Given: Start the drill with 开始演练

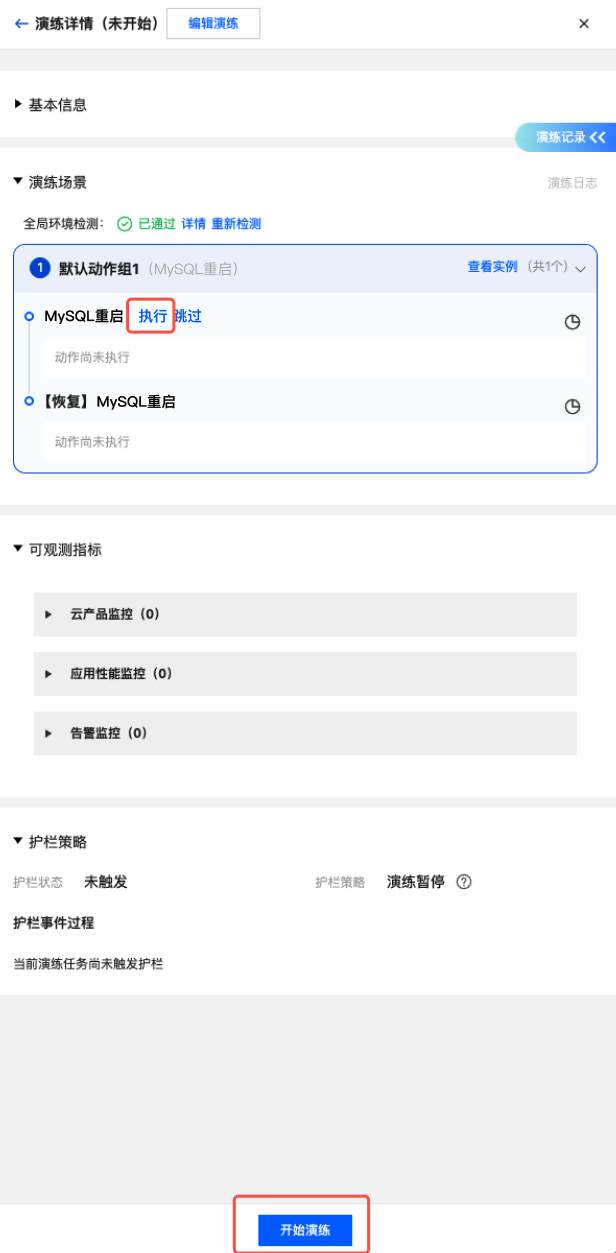Looking at the screenshot, I should pos(305,1230).
